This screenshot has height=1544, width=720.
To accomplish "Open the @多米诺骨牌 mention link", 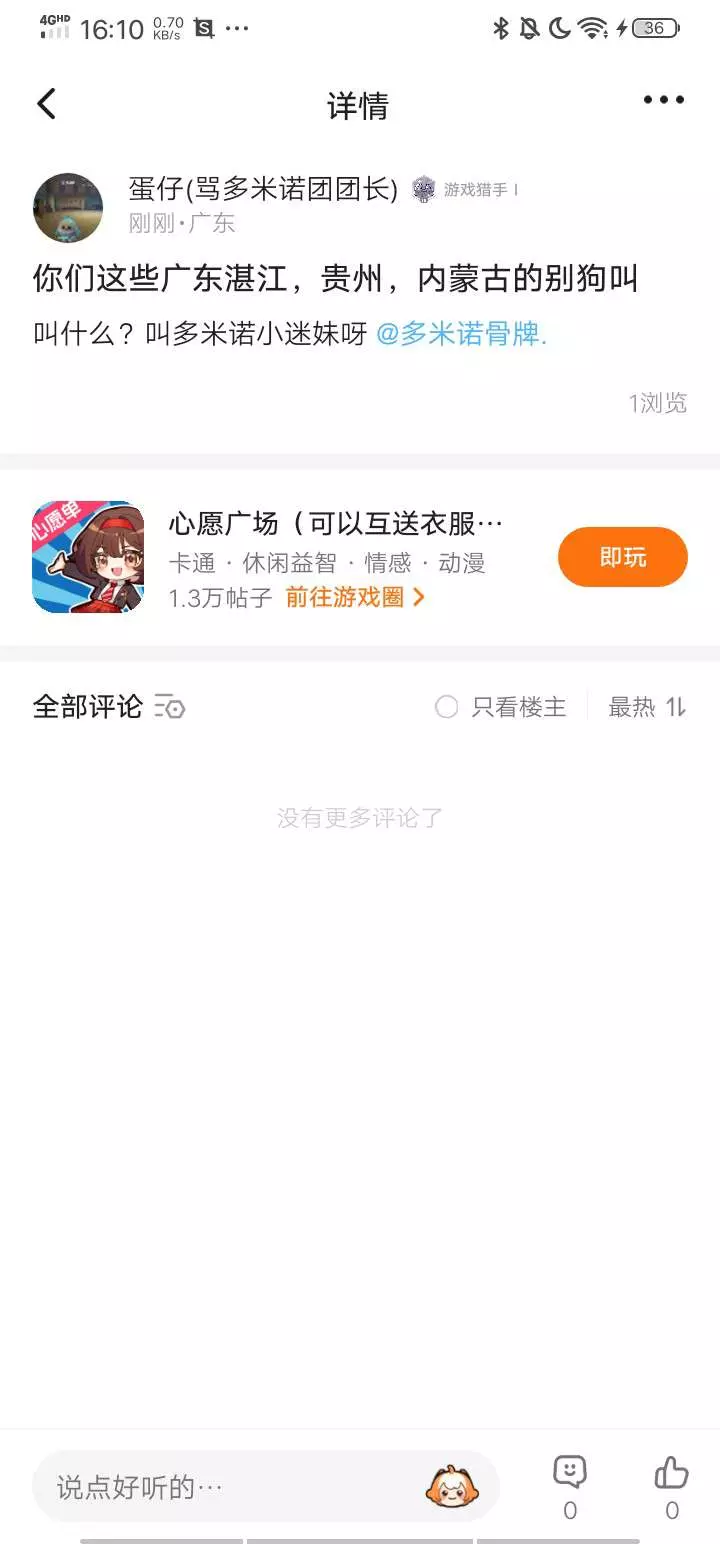I will point(461,334).
